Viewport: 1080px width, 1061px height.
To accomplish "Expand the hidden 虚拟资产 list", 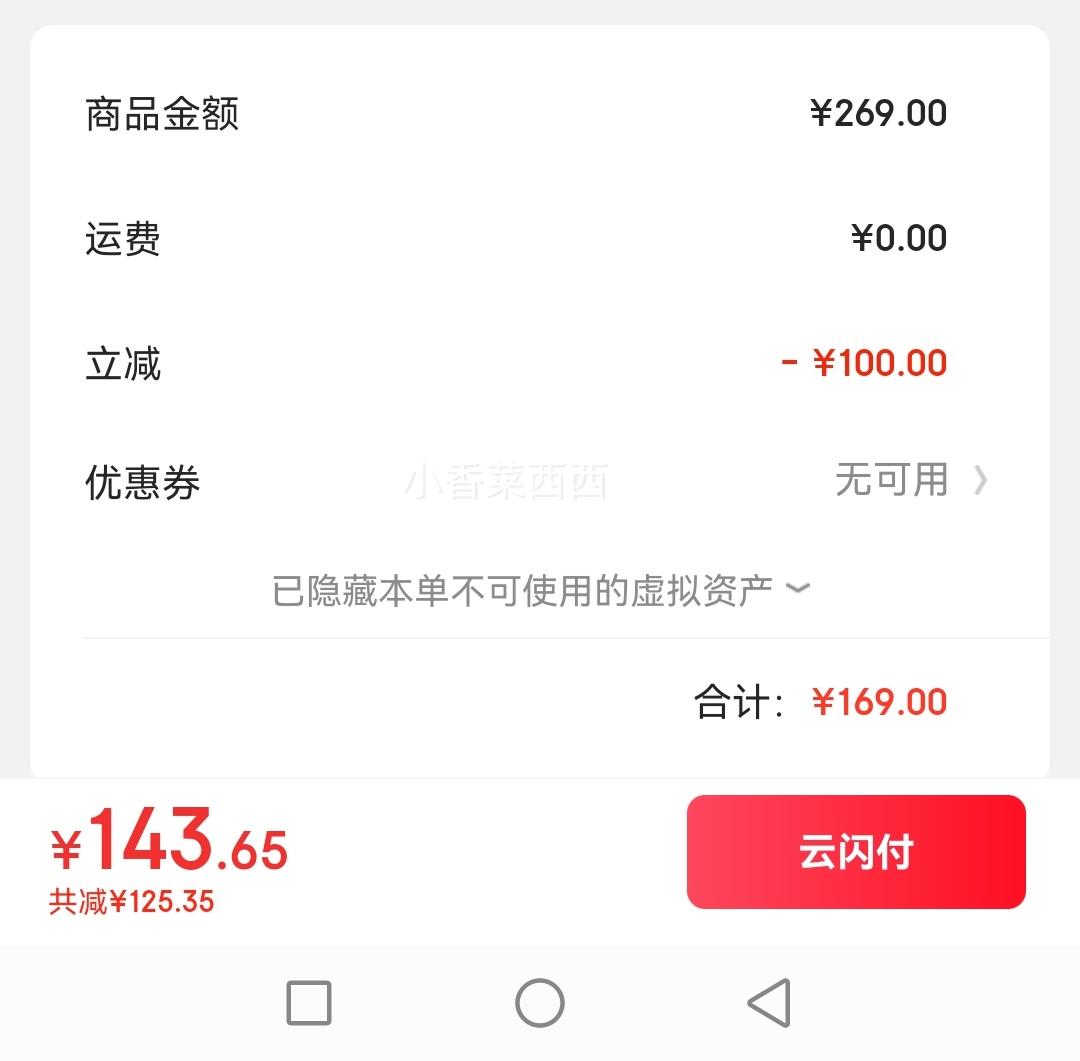I will pyautogui.click(x=541, y=591).
